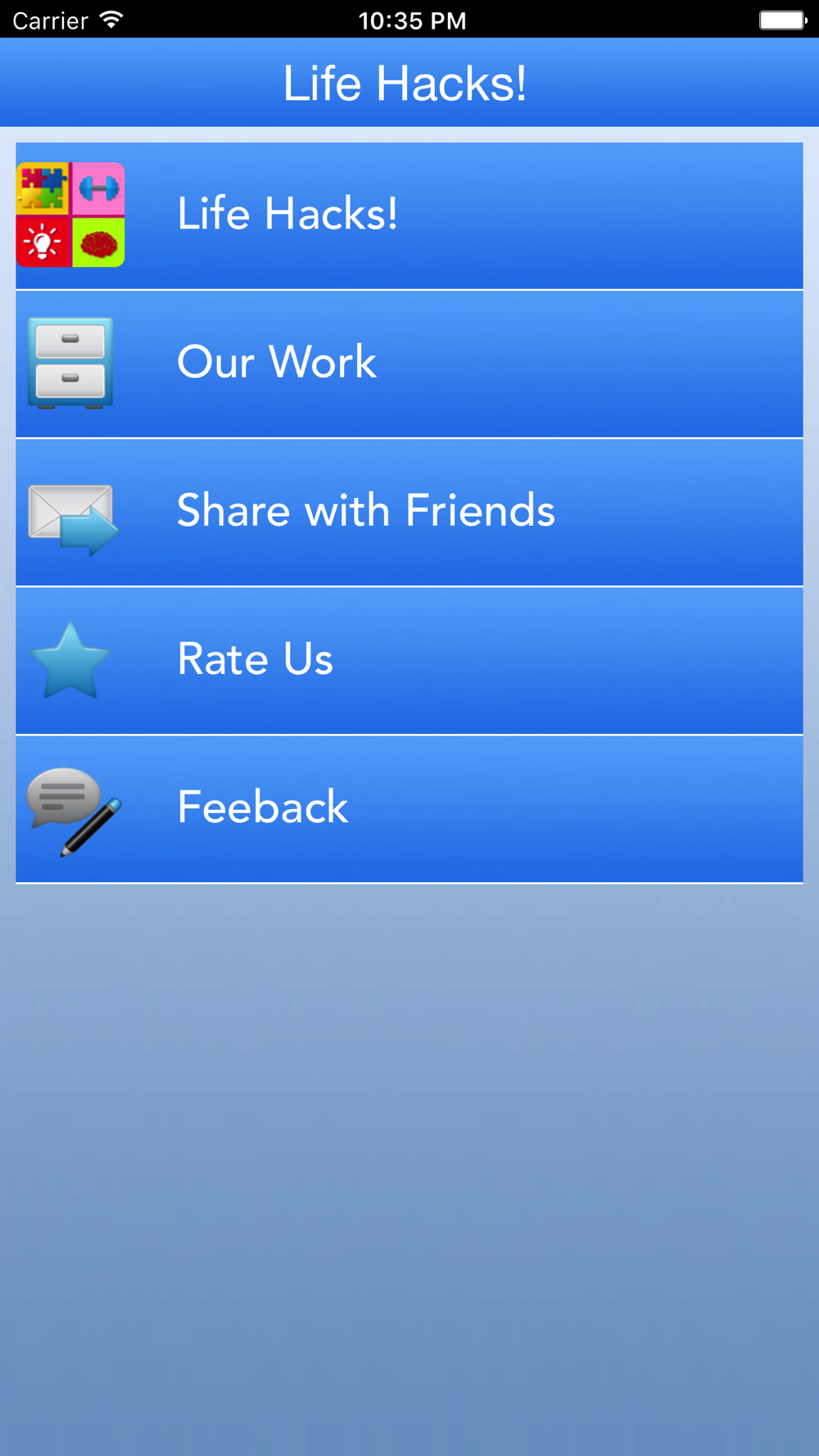The image size is (819, 1456).
Task: Open the Feeback row
Action: pos(409,808)
